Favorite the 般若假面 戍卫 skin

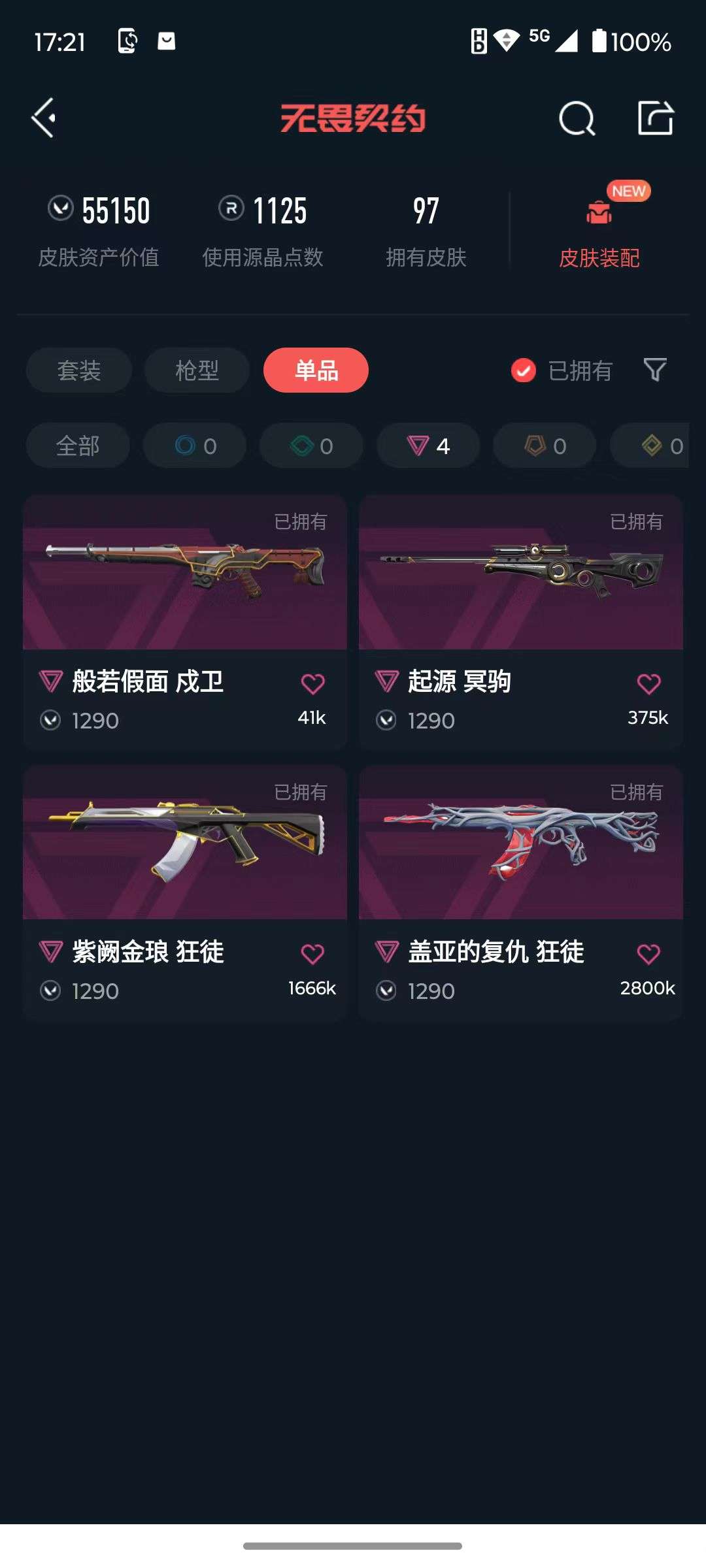pos(314,682)
